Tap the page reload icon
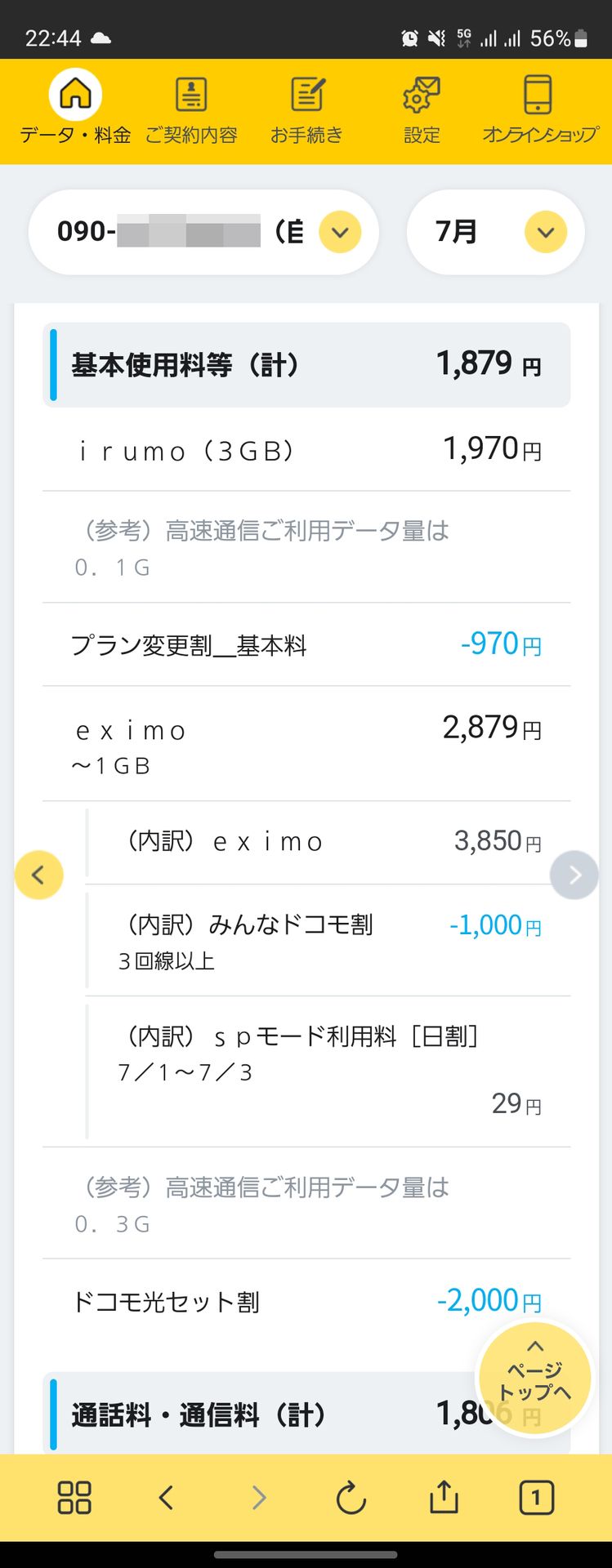The height and width of the screenshot is (1568, 612). click(x=351, y=1498)
